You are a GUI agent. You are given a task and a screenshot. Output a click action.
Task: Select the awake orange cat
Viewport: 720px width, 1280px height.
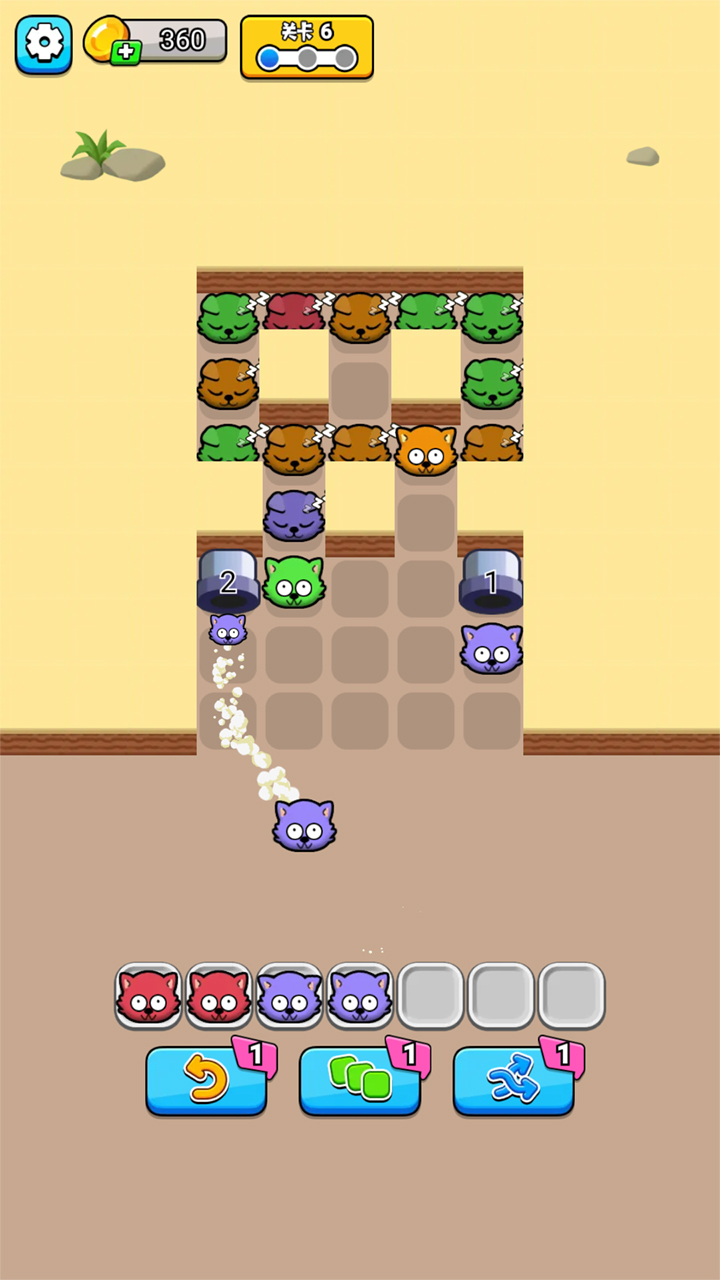click(x=425, y=450)
